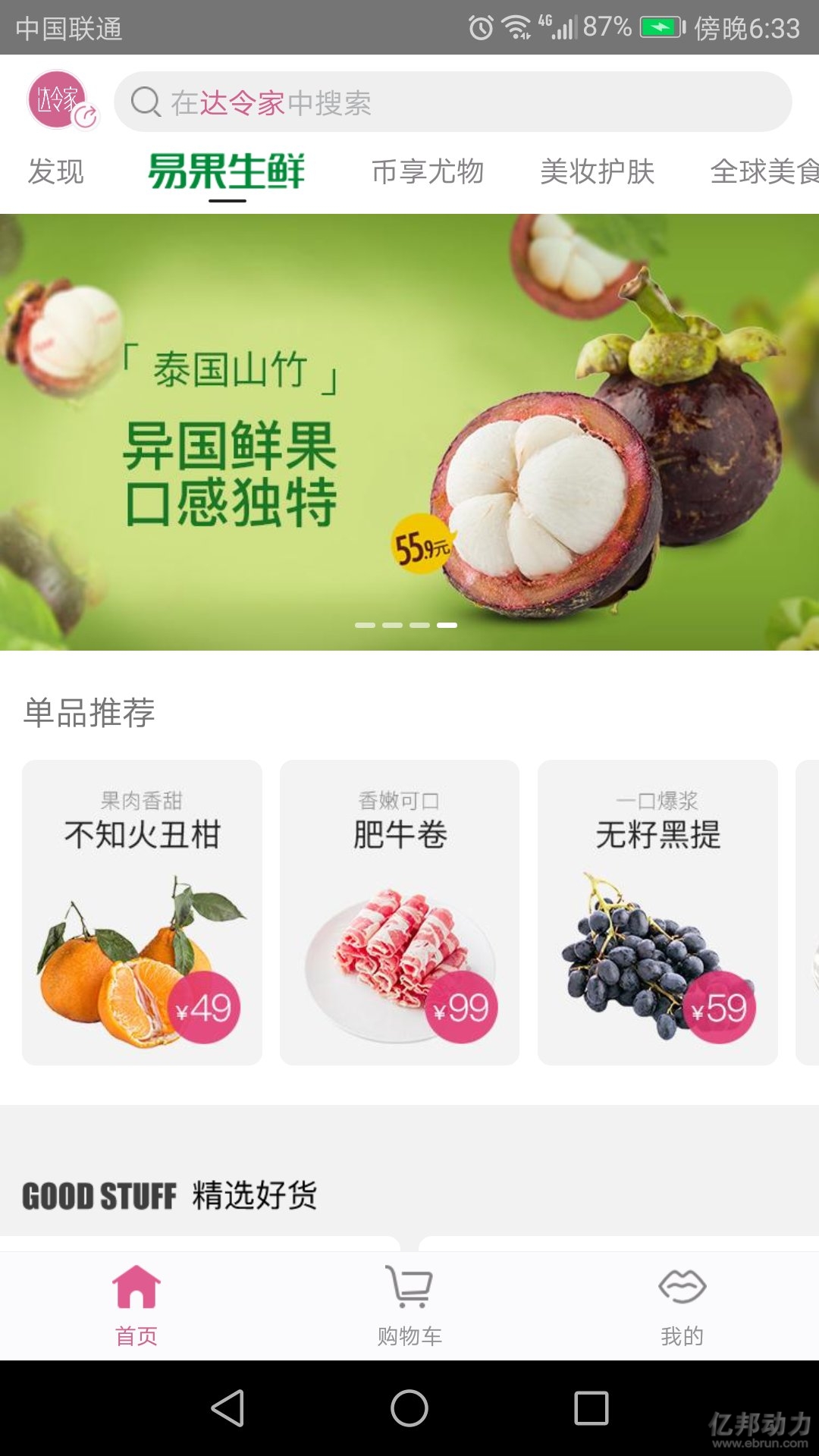View the 无籽黑提 product card
The height and width of the screenshot is (1456, 819).
(x=657, y=912)
